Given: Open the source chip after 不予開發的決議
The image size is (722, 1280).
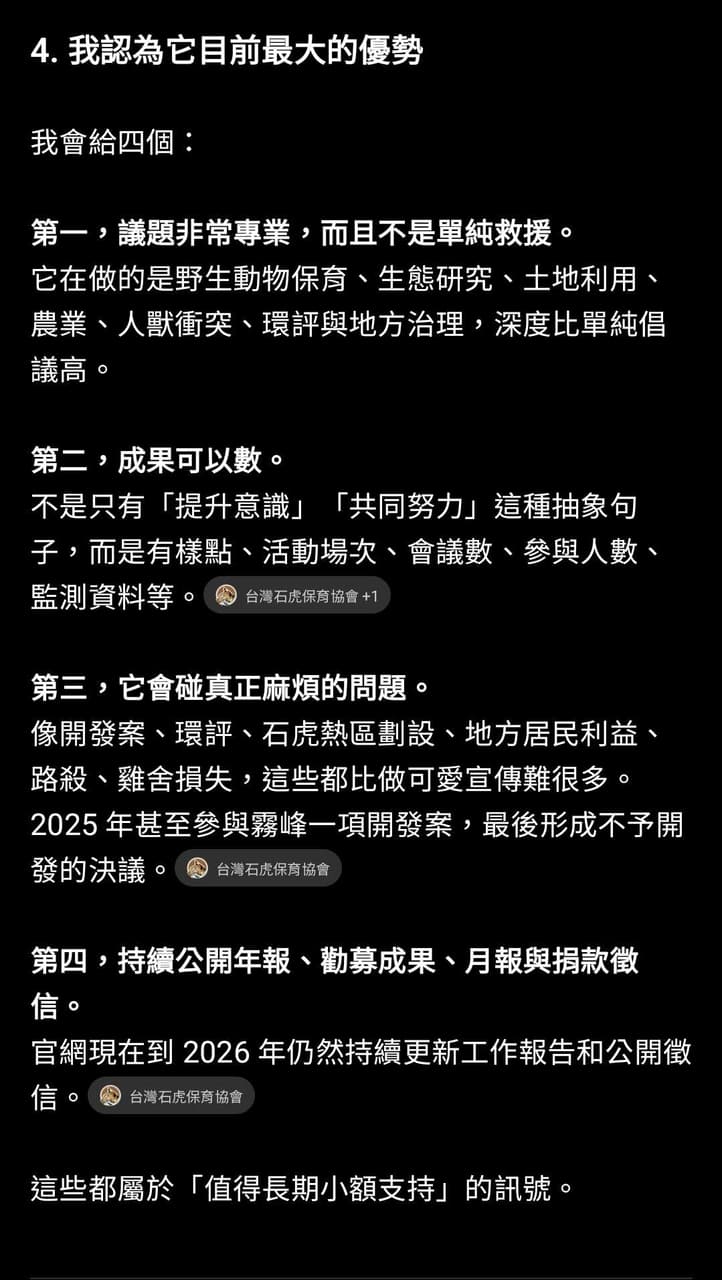Looking at the screenshot, I should pyautogui.click(x=258, y=869).
